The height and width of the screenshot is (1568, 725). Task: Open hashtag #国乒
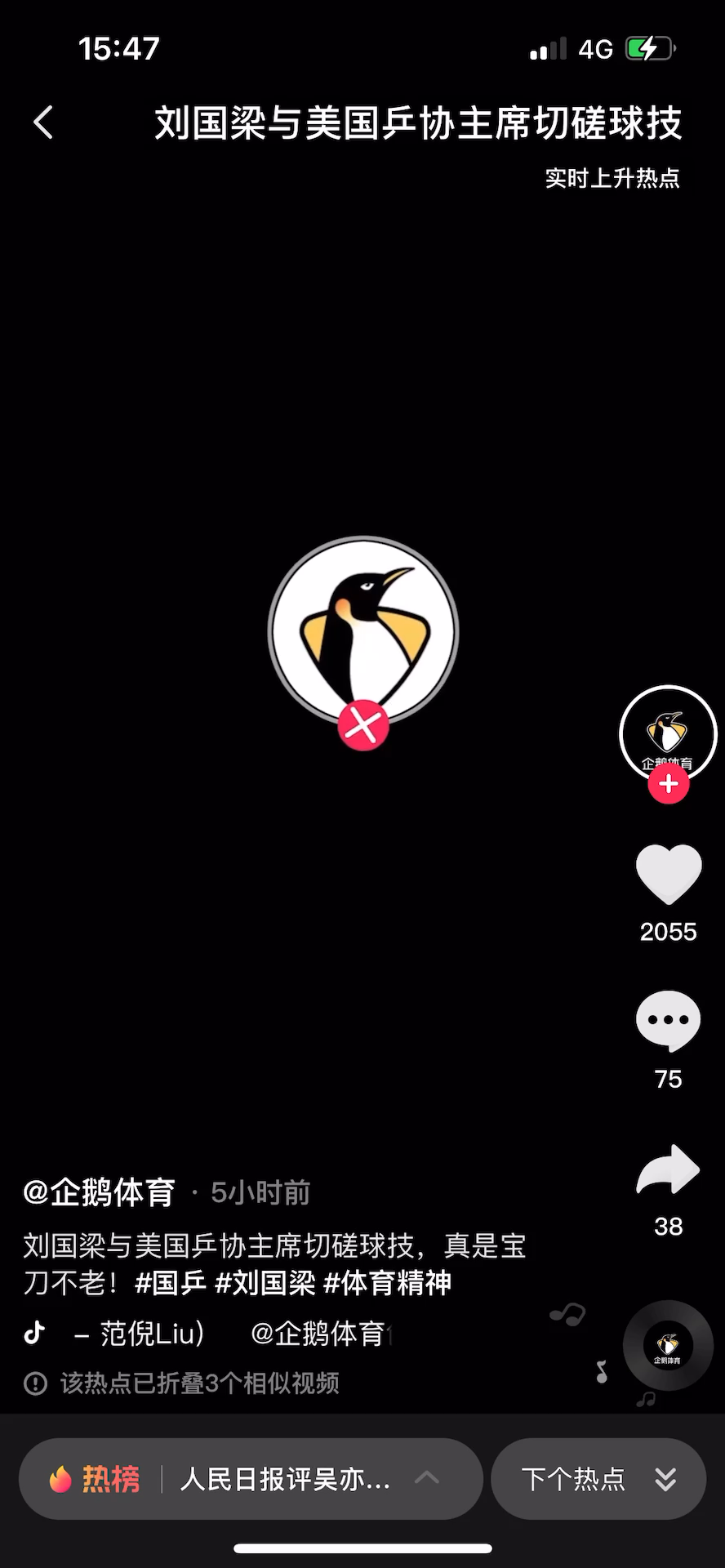click(170, 1283)
